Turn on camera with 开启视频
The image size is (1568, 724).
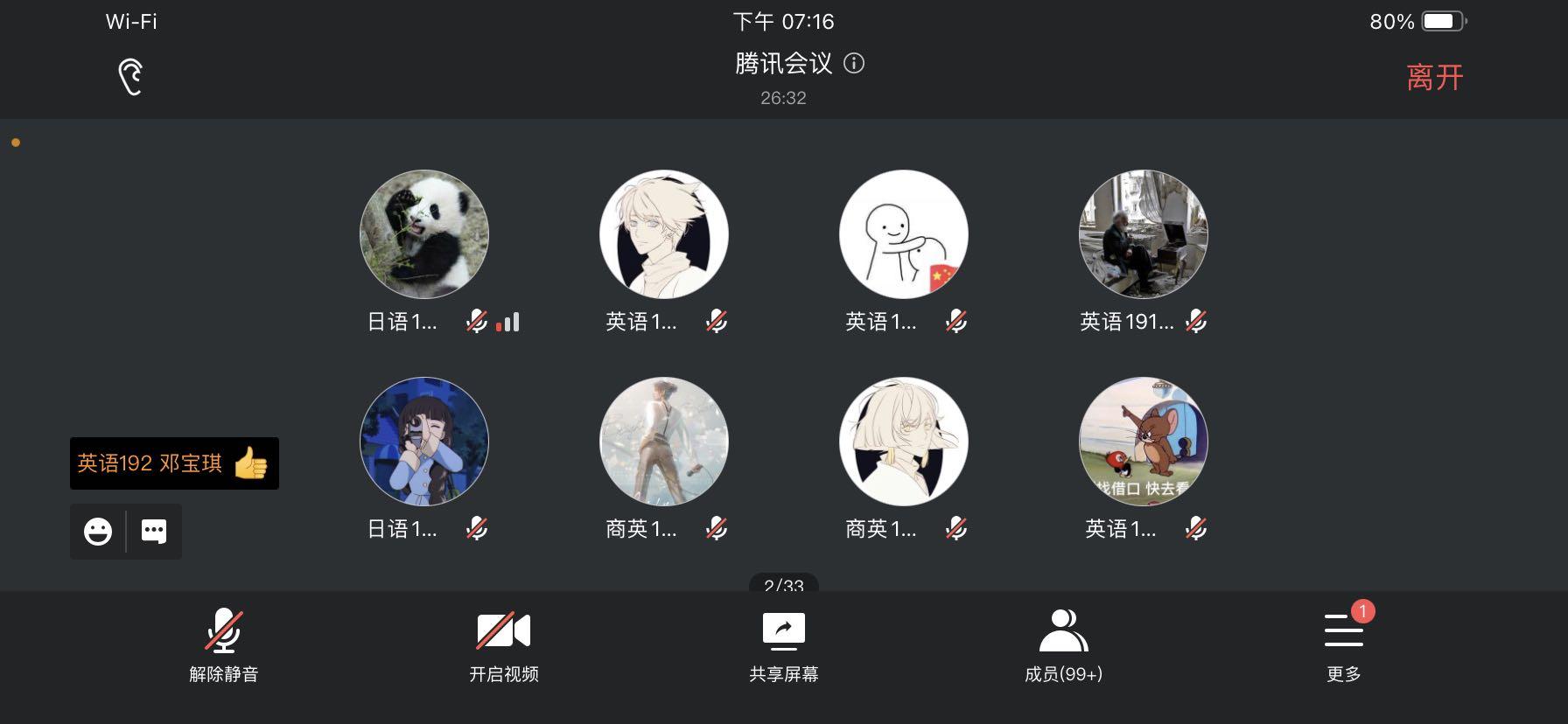pyautogui.click(x=504, y=646)
